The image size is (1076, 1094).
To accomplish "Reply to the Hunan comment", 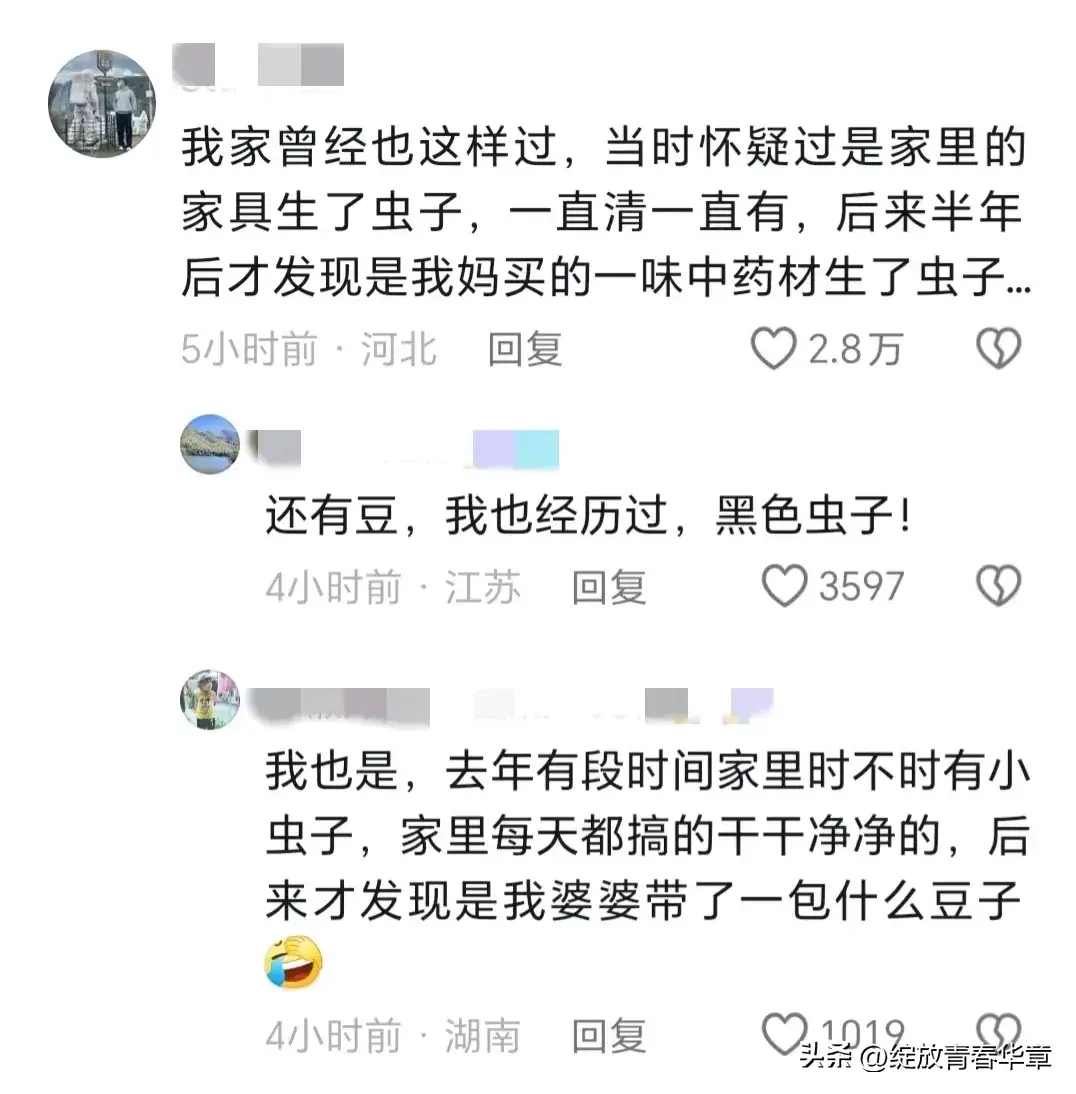I will coord(609,1035).
